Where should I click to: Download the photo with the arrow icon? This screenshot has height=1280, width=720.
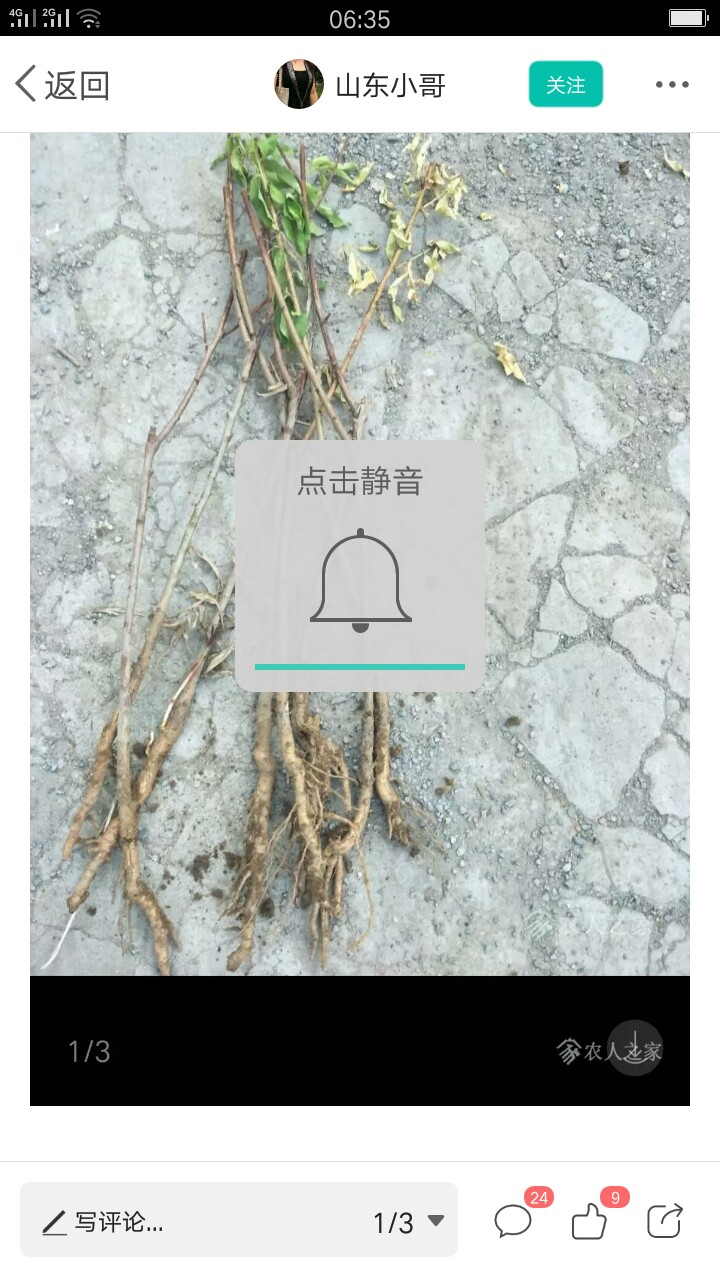pos(635,1047)
